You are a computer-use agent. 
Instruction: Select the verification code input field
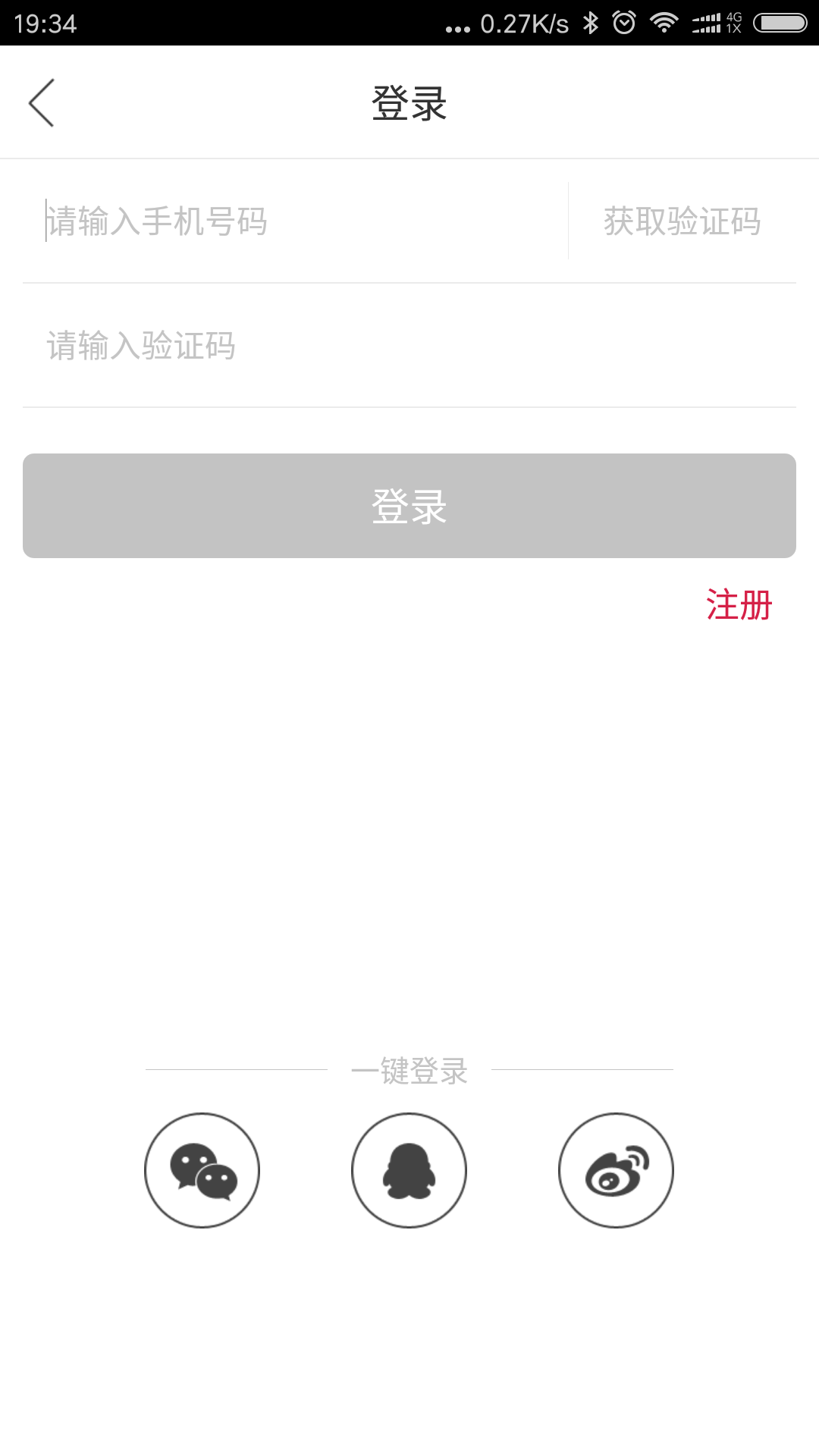click(409, 346)
